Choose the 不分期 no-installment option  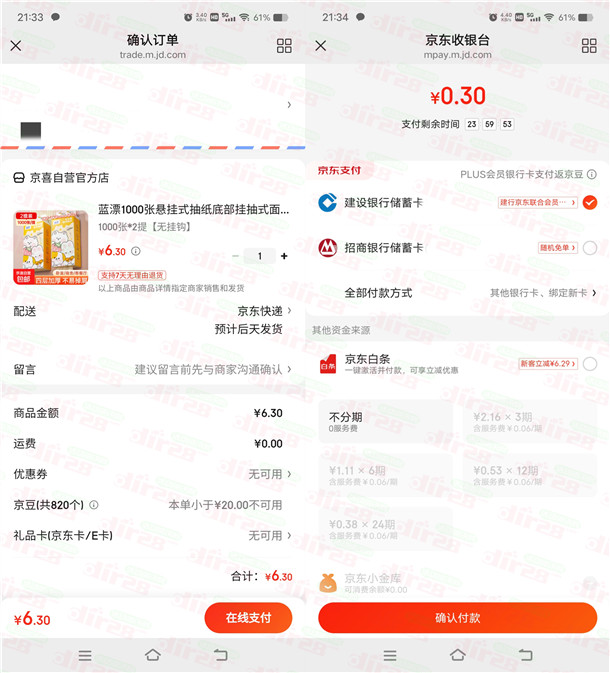click(381, 421)
